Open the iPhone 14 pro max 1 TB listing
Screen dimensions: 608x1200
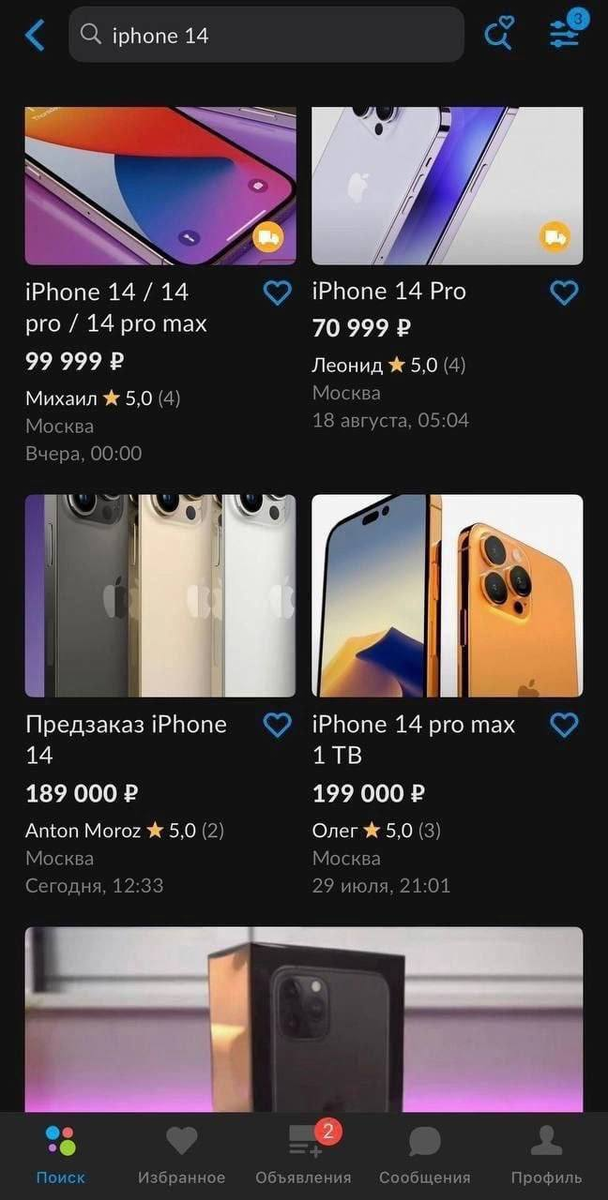point(414,738)
